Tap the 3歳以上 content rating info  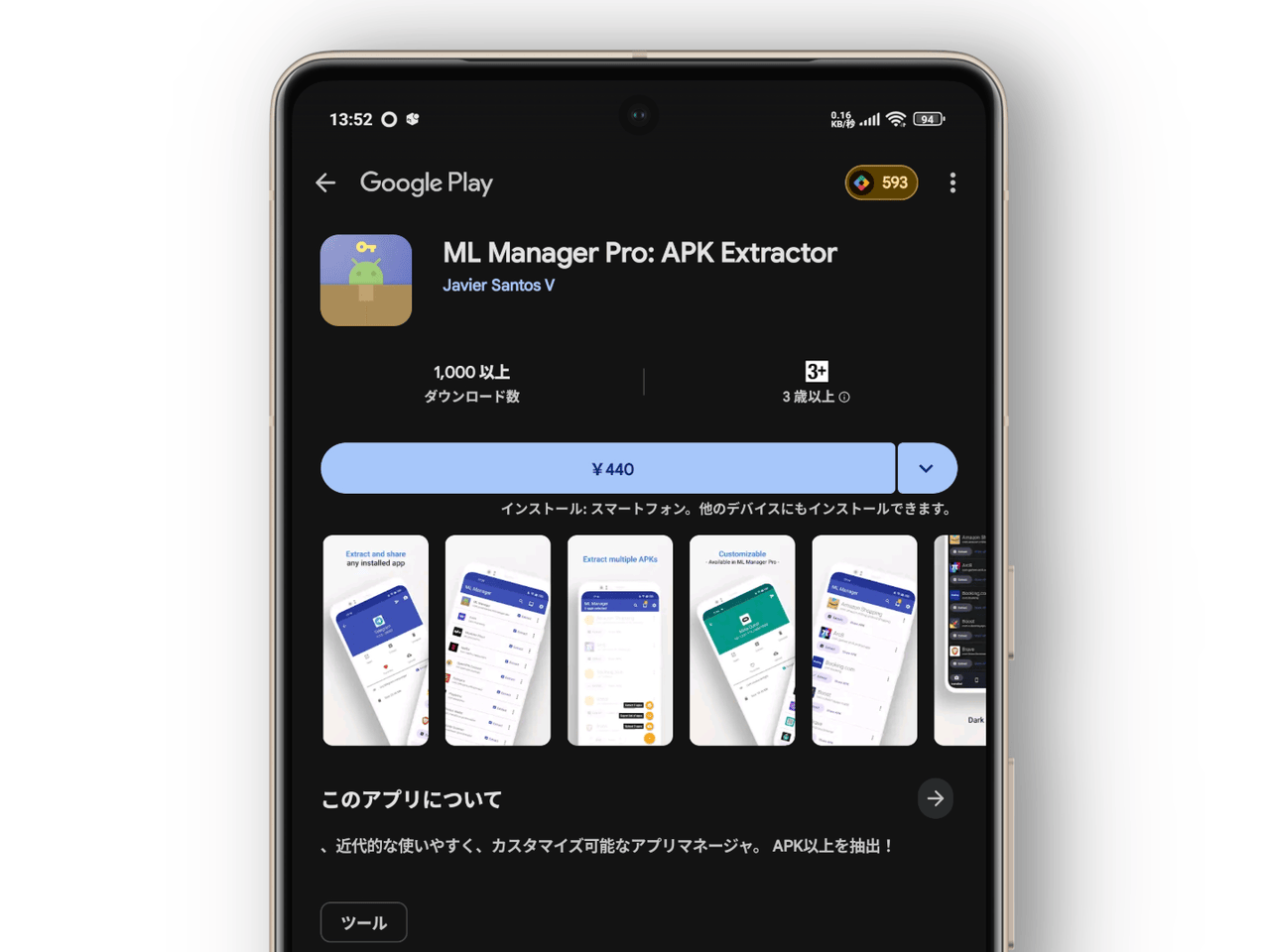816,396
